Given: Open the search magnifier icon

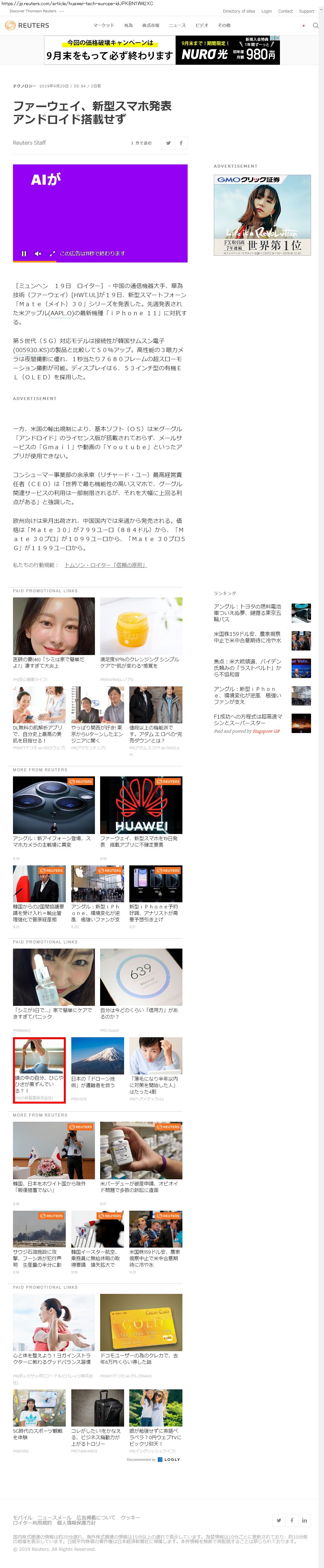Looking at the screenshot, I should (x=315, y=26).
